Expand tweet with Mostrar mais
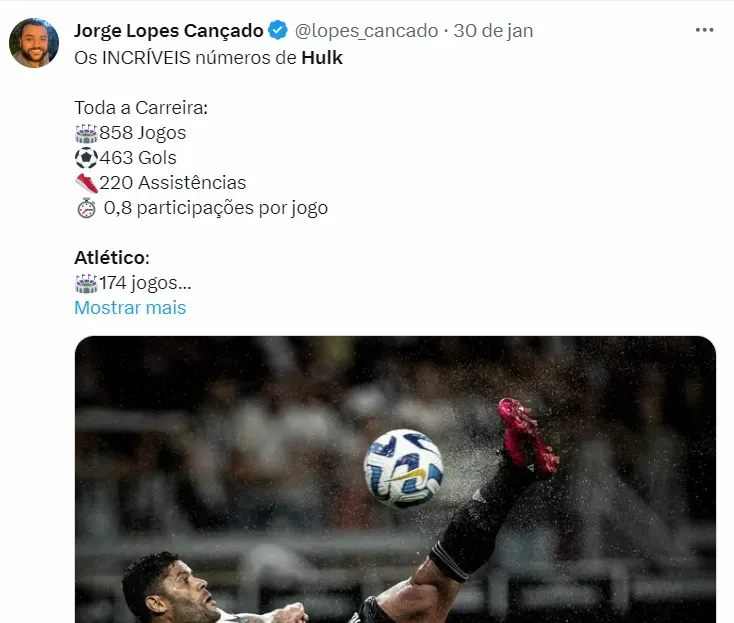 (x=130, y=308)
